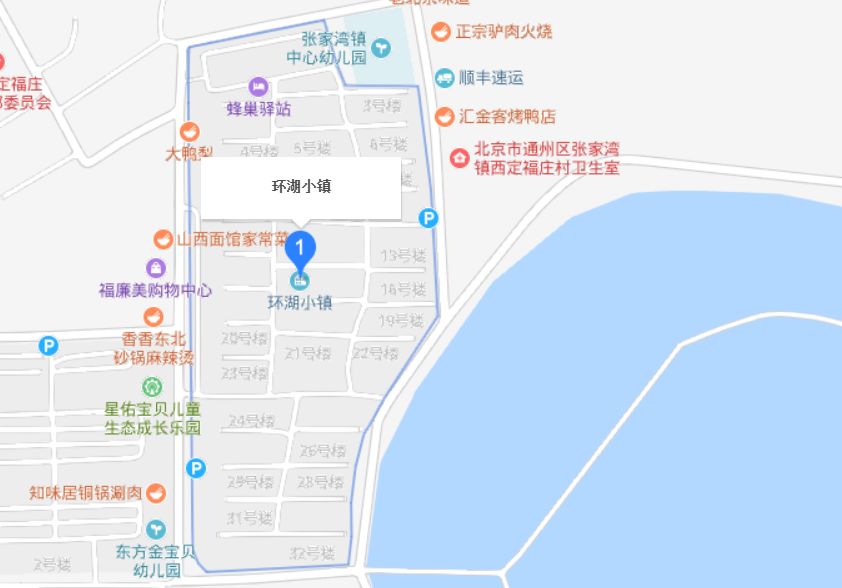This screenshot has height=588, width=842.
Task: Select the 正宗驴肉火烧 restaurant point
Action: click(x=441, y=32)
